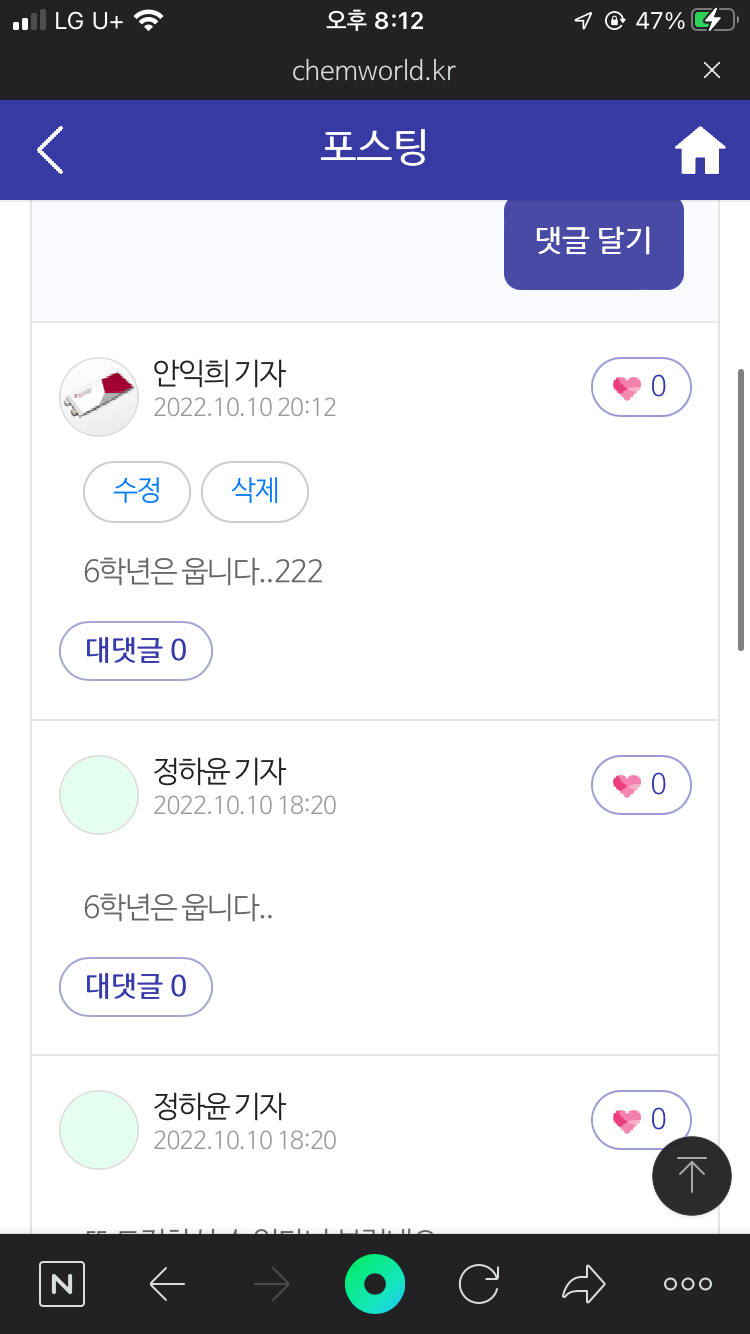Open the browser's more options menu

[x=688, y=1284]
